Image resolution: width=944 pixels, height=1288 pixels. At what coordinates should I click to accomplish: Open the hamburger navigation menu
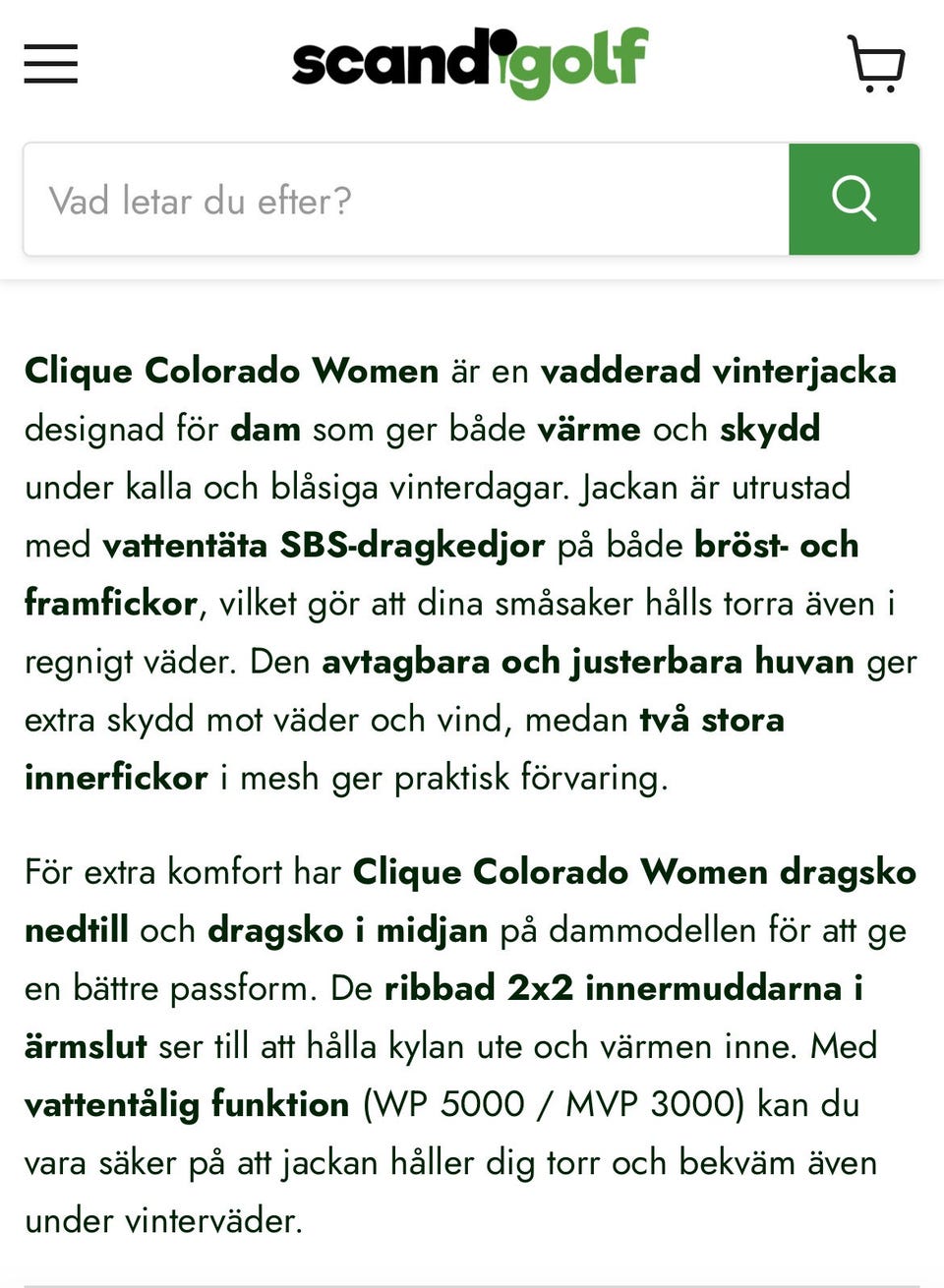point(50,64)
